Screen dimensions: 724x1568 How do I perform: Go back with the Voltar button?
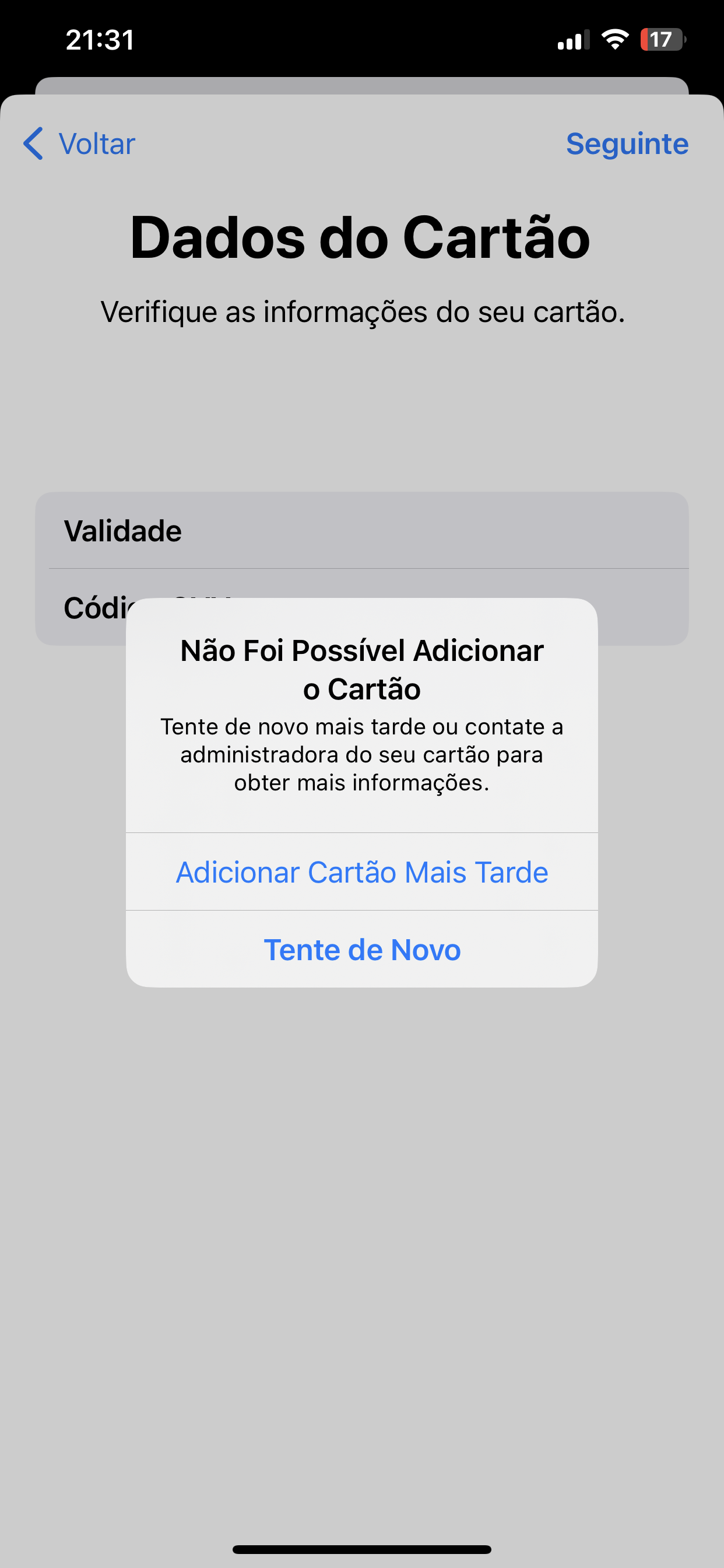click(x=79, y=144)
